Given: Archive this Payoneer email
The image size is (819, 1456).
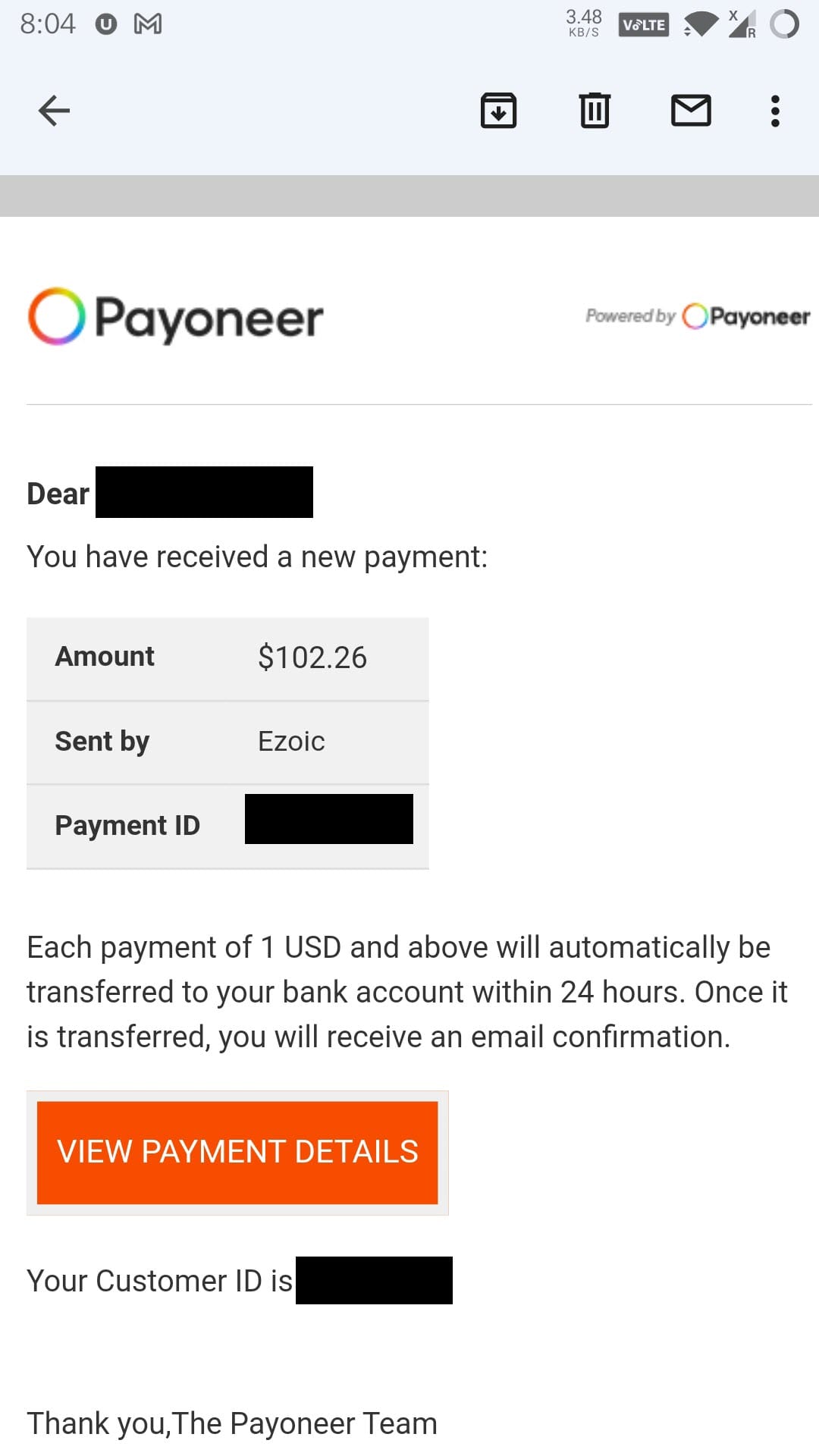Looking at the screenshot, I should click(x=498, y=111).
